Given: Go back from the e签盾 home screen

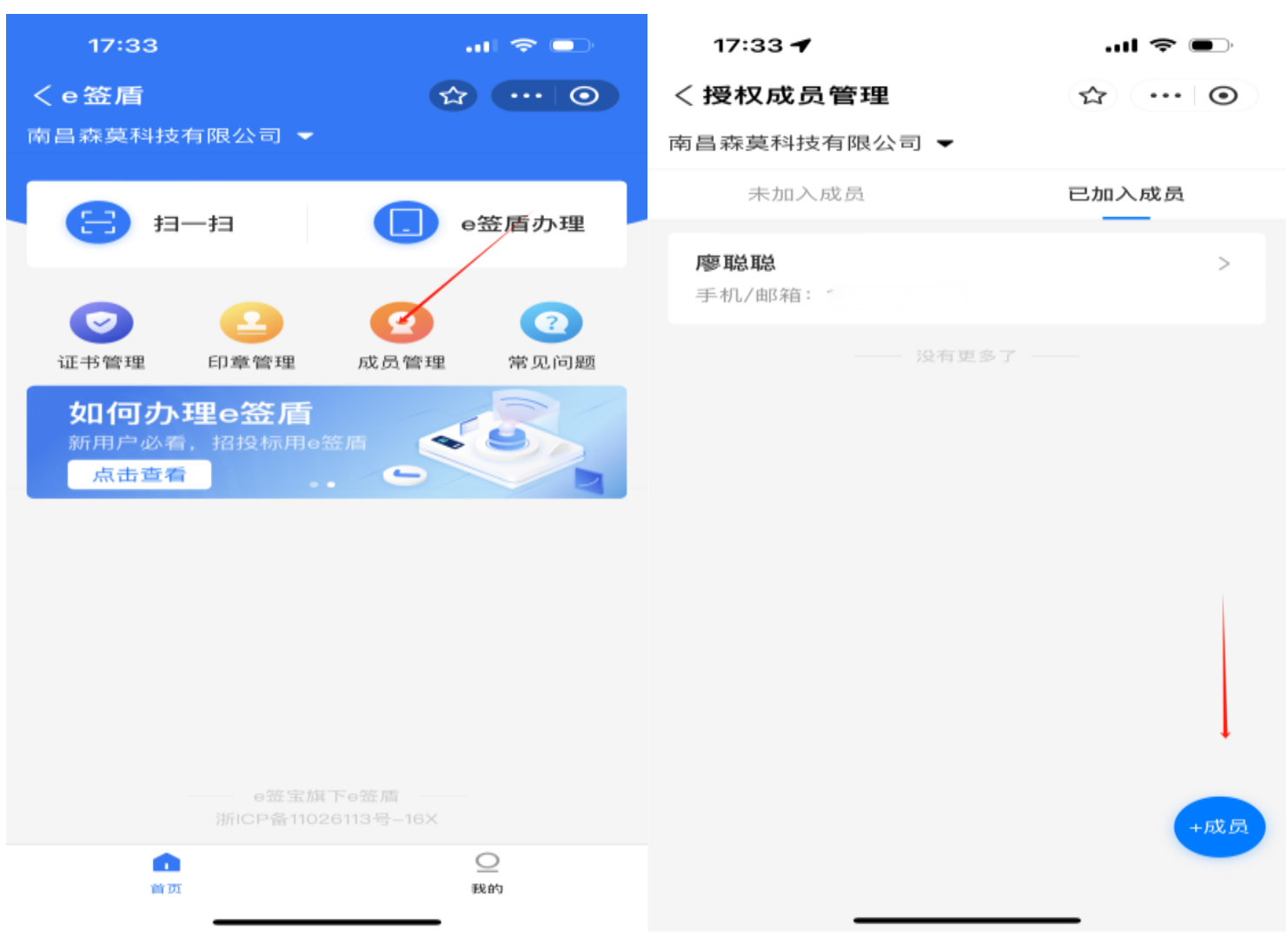Looking at the screenshot, I should tap(42, 96).
